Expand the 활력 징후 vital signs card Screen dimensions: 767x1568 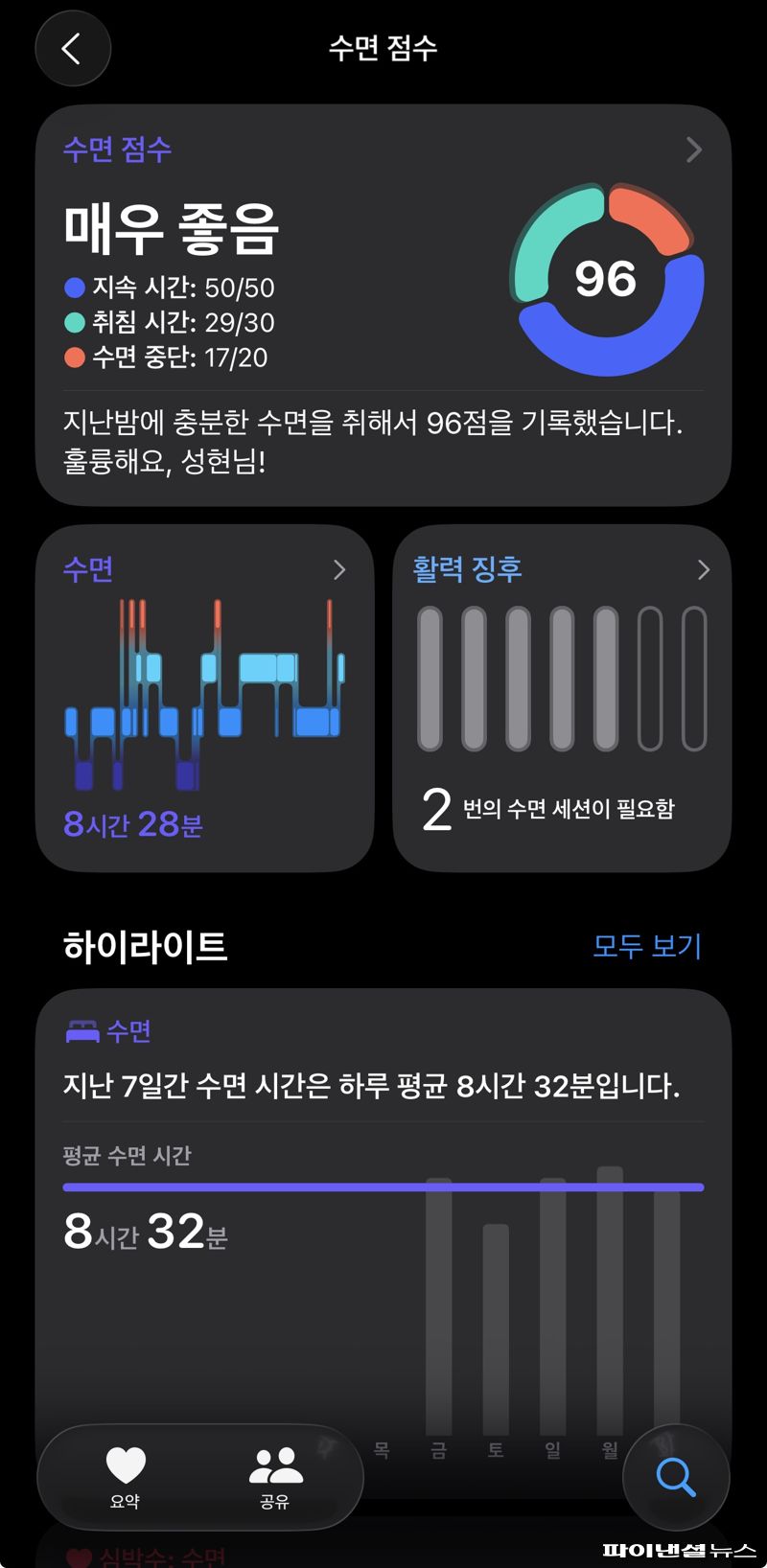pos(704,569)
